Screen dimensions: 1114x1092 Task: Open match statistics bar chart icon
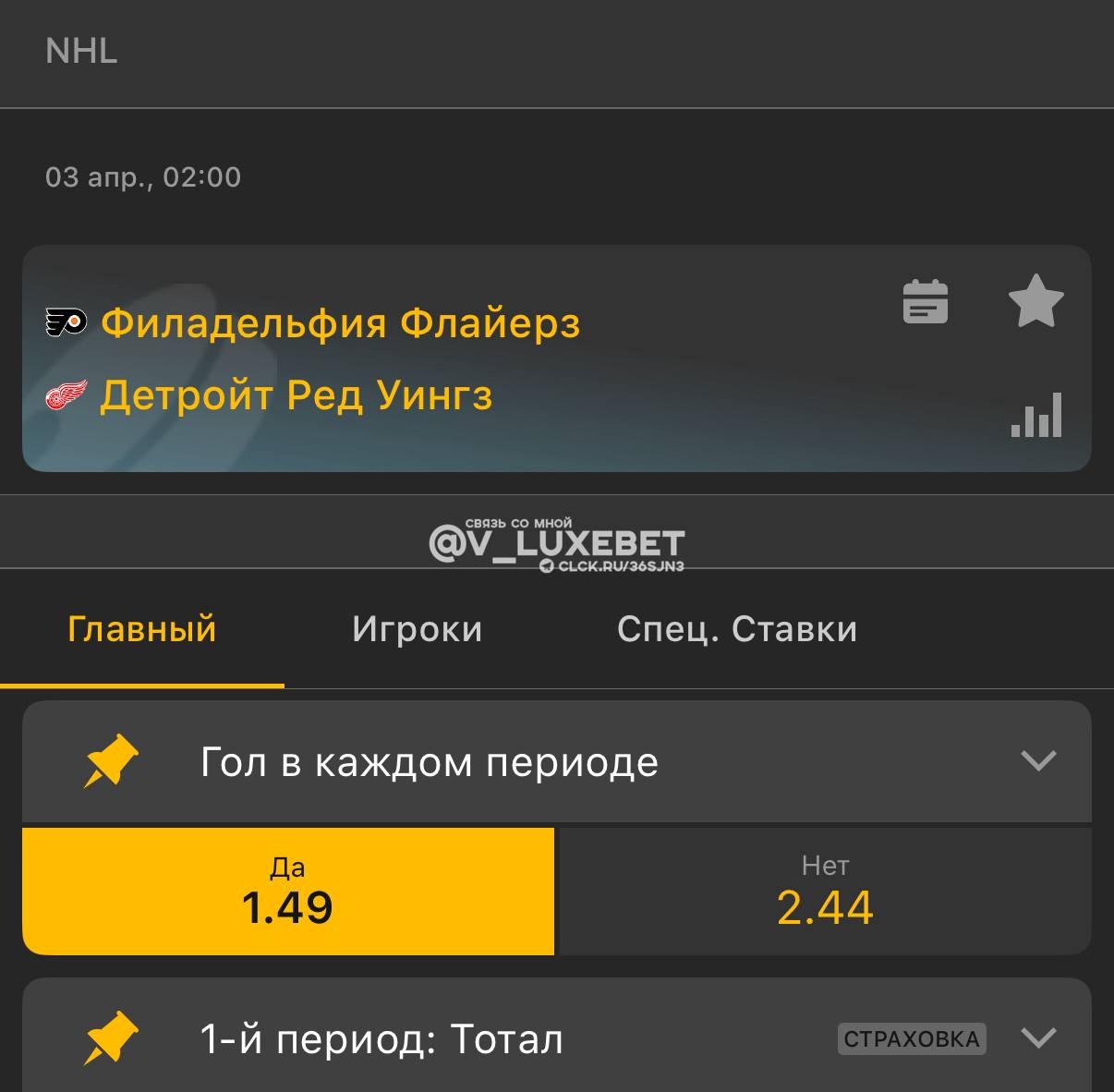[x=1036, y=415]
